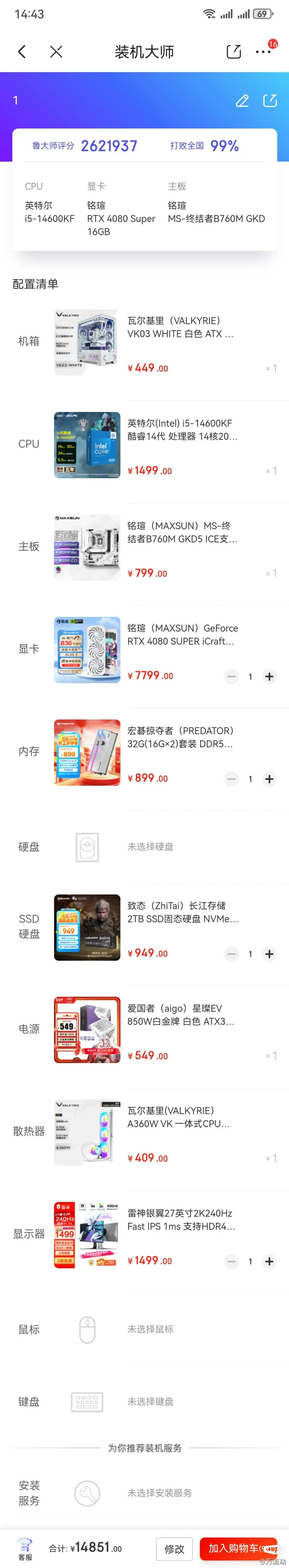
Task: Share the configuration list from the purple header
Action: 269,100
